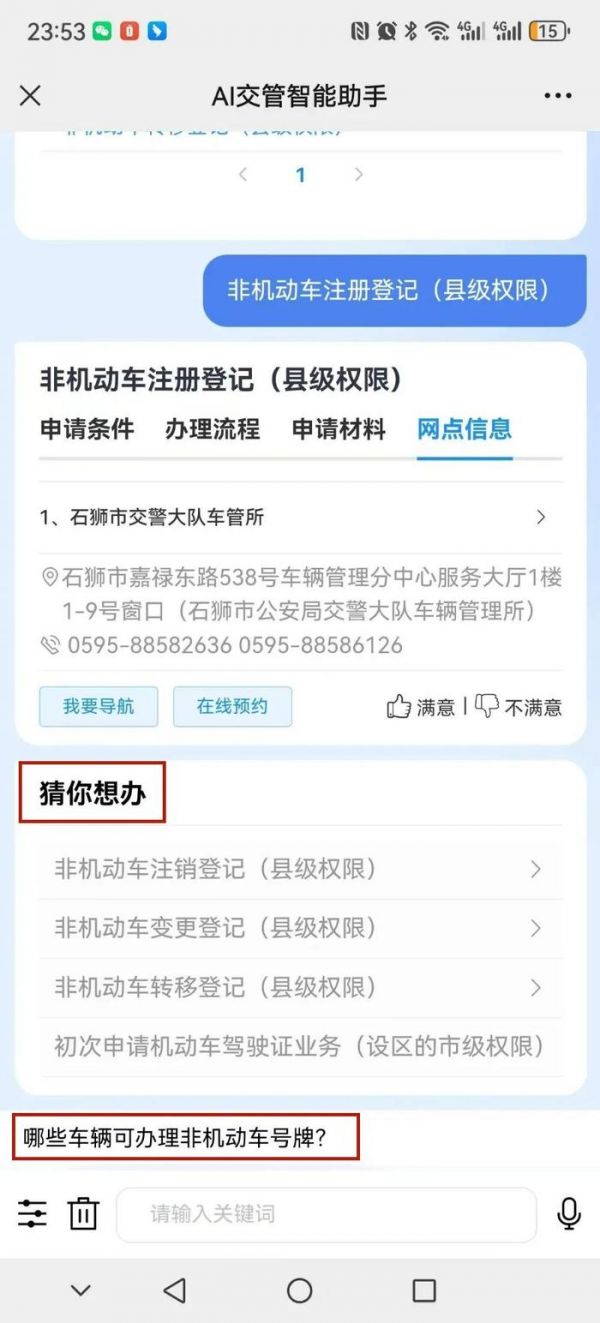The image size is (600, 1323).
Task: Switch to the 申请材料 tab
Action: pos(338,430)
